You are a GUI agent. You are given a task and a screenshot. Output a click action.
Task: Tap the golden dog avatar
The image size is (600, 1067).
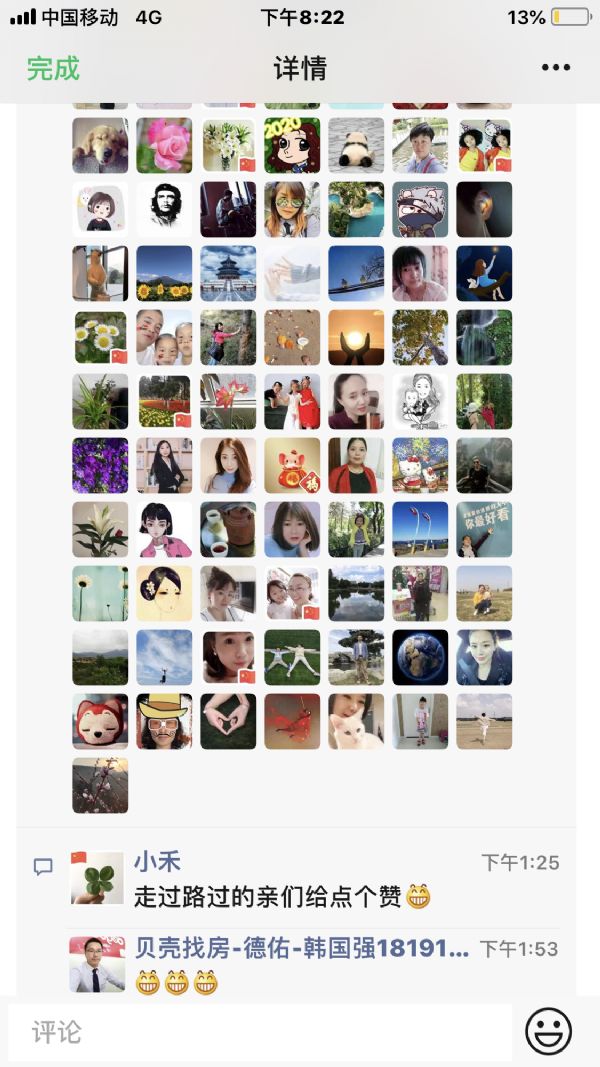pyautogui.click(x=100, y=145)
